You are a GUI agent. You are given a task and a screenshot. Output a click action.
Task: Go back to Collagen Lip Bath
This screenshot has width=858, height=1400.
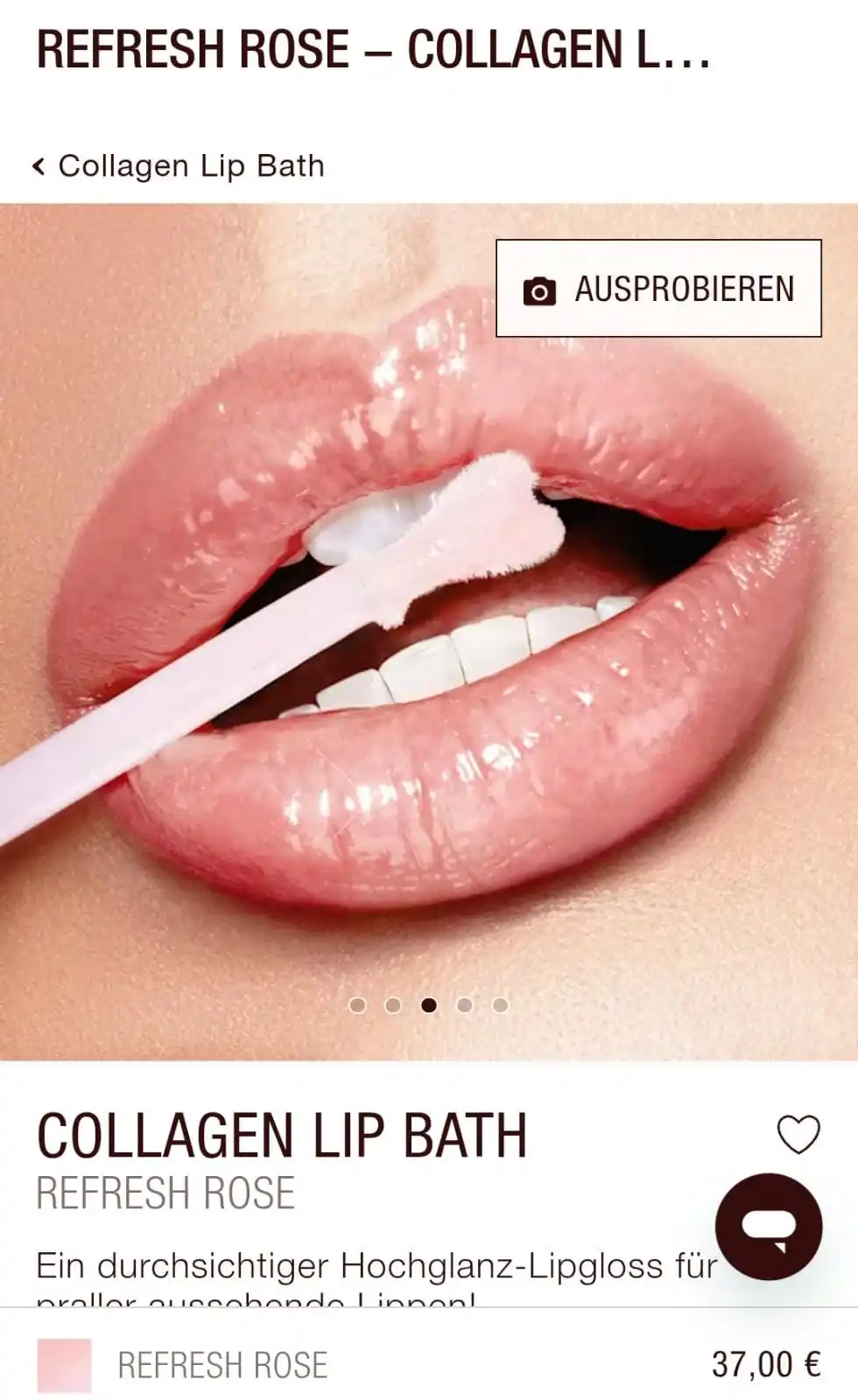(179, 165)
